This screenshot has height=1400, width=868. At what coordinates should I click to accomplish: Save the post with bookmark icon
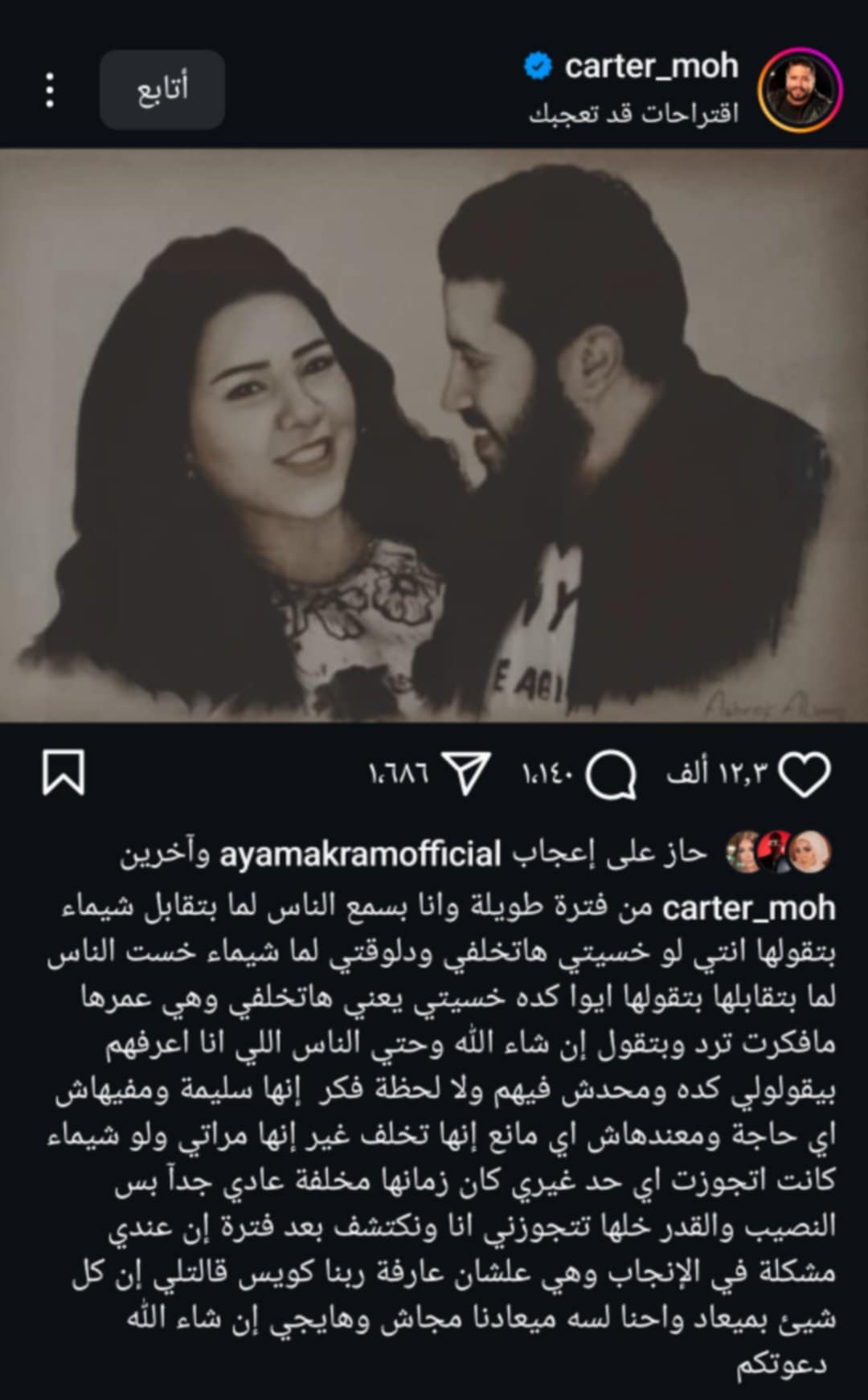63,773
